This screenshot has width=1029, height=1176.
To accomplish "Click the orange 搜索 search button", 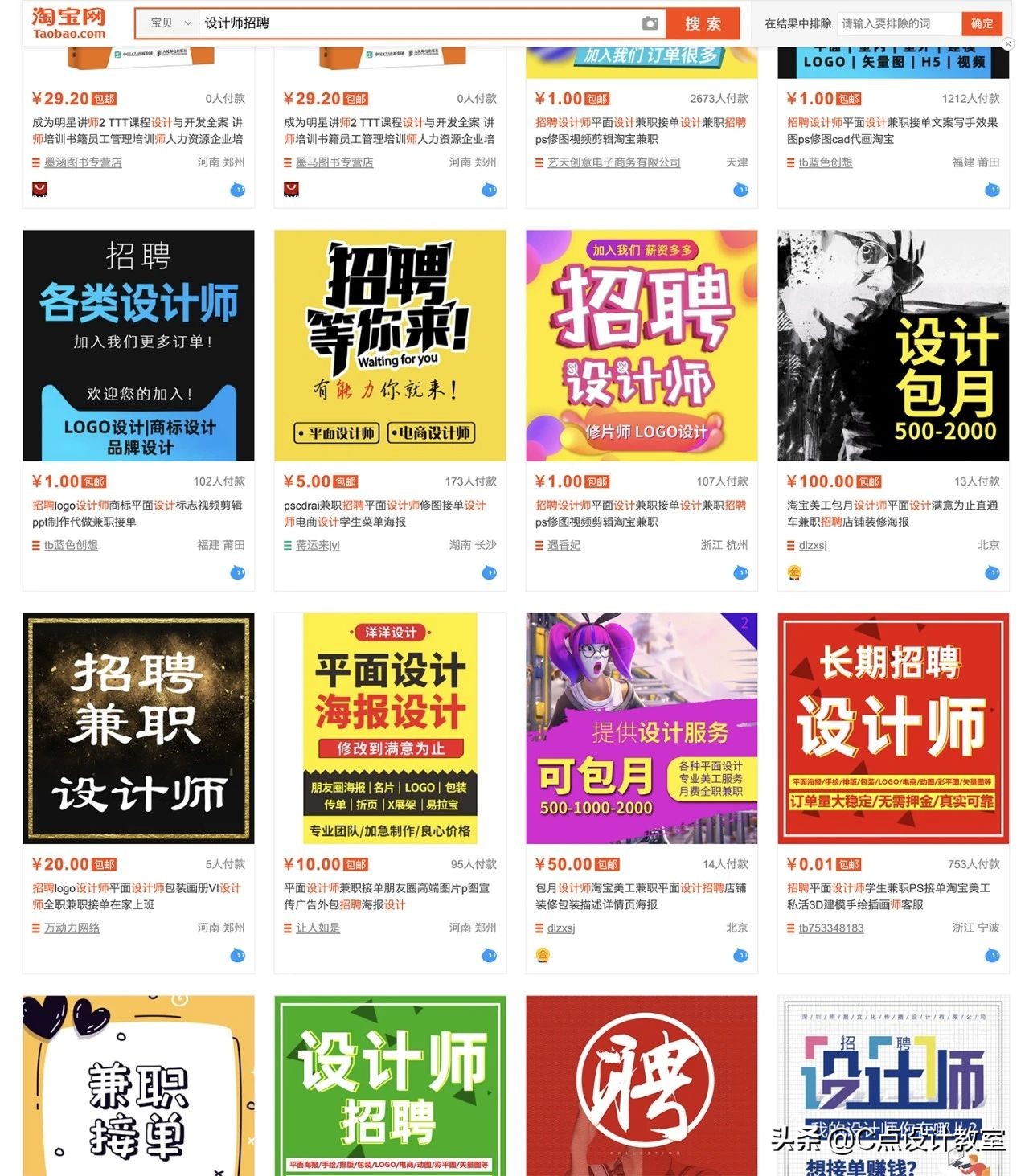I will tap(703, 23).
